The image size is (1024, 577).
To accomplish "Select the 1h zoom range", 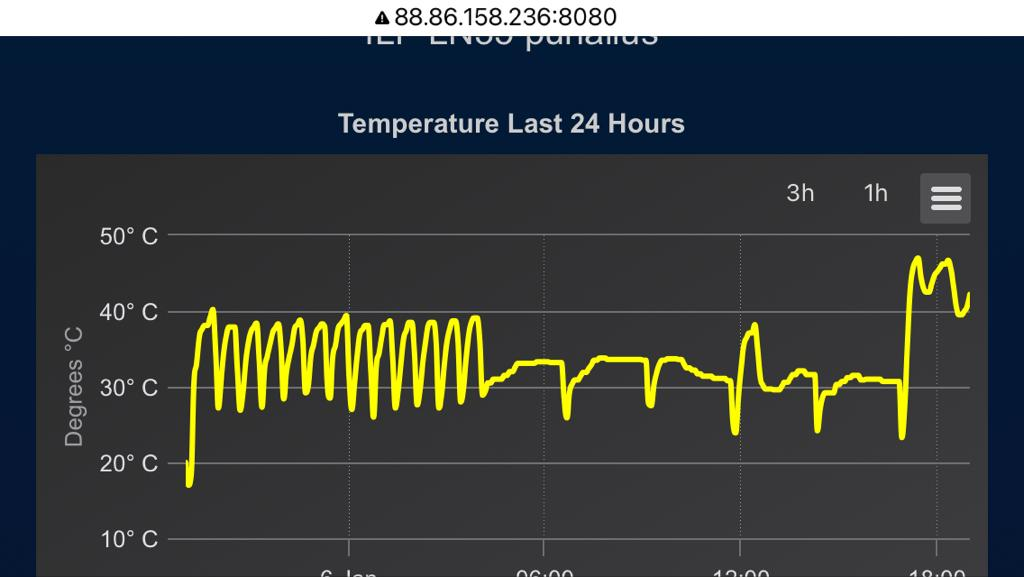I will pos(875,194).
